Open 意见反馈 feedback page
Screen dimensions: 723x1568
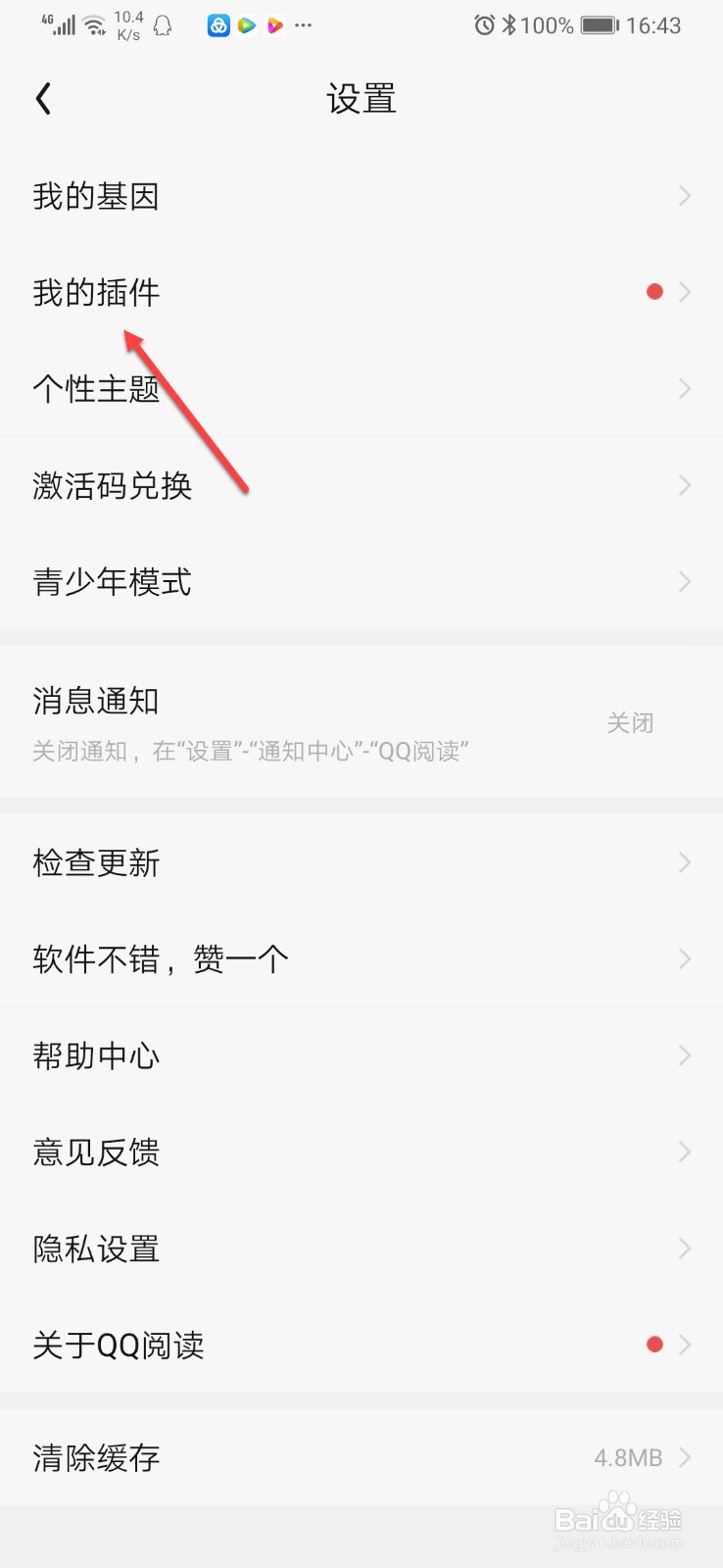tap(95, 1151)
